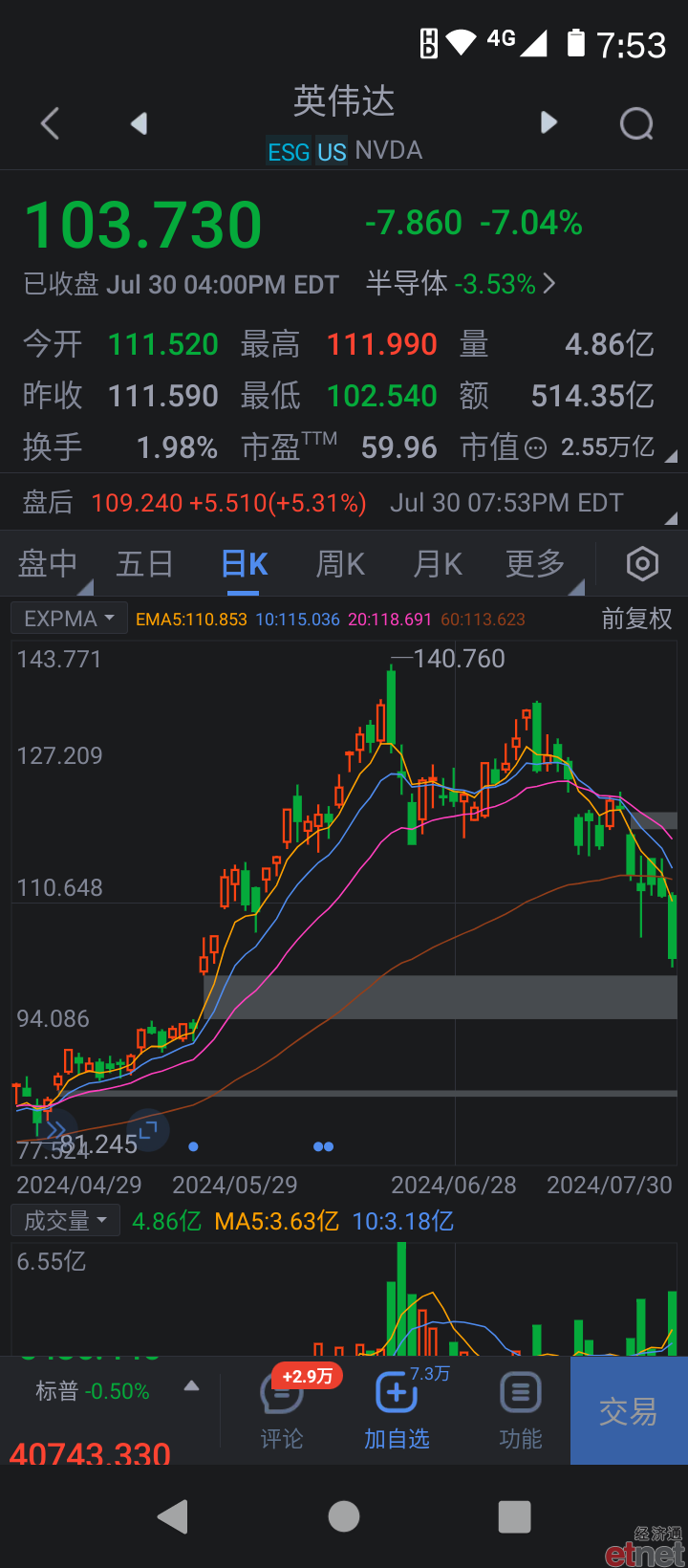Image resolution: width=688 pixels, height=1568 pixels.
Task: Open the 功能 menu
Action: point(521,1411)
